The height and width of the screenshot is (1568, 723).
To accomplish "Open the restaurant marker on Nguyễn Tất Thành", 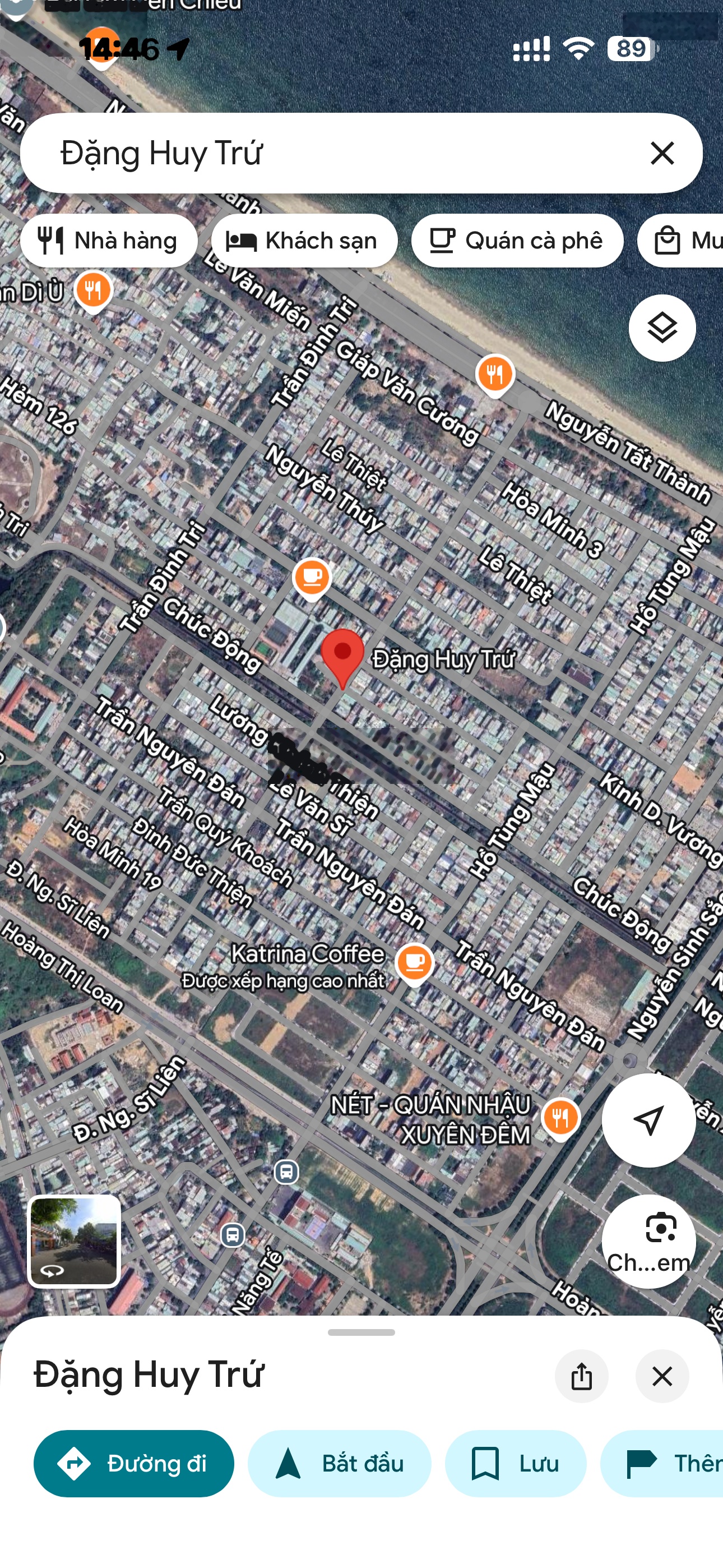I will (x=495, y=373).
